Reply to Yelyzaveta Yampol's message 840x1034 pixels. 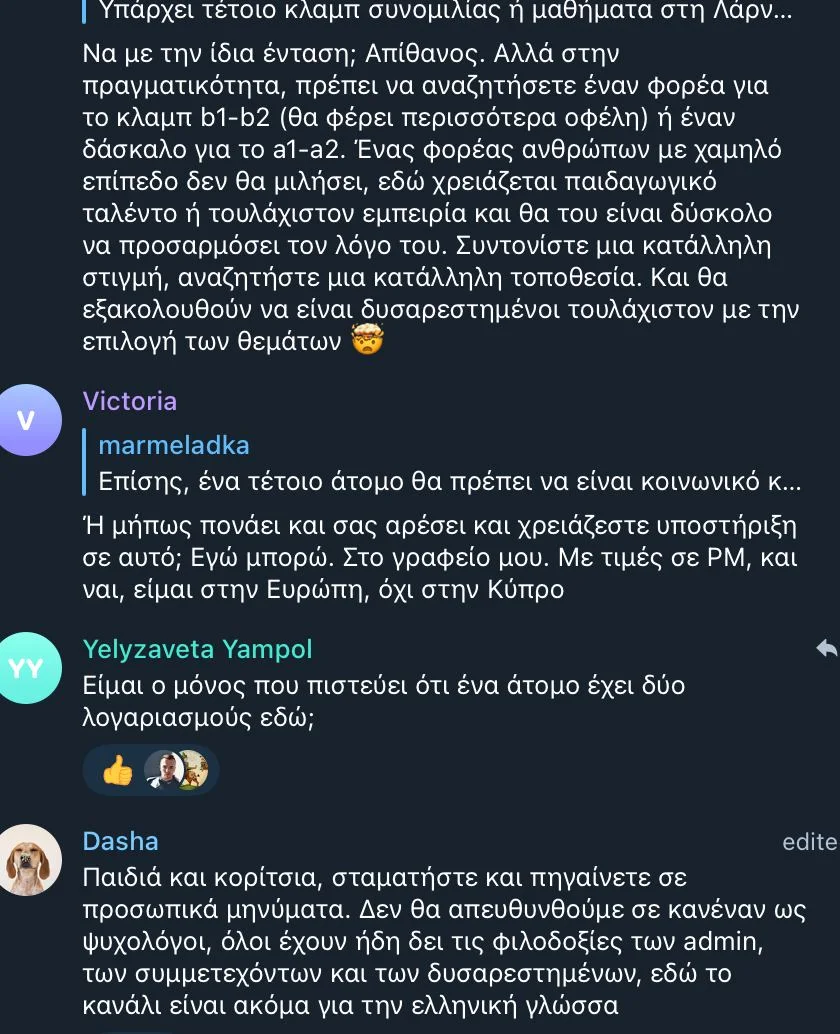coord(826,649)
